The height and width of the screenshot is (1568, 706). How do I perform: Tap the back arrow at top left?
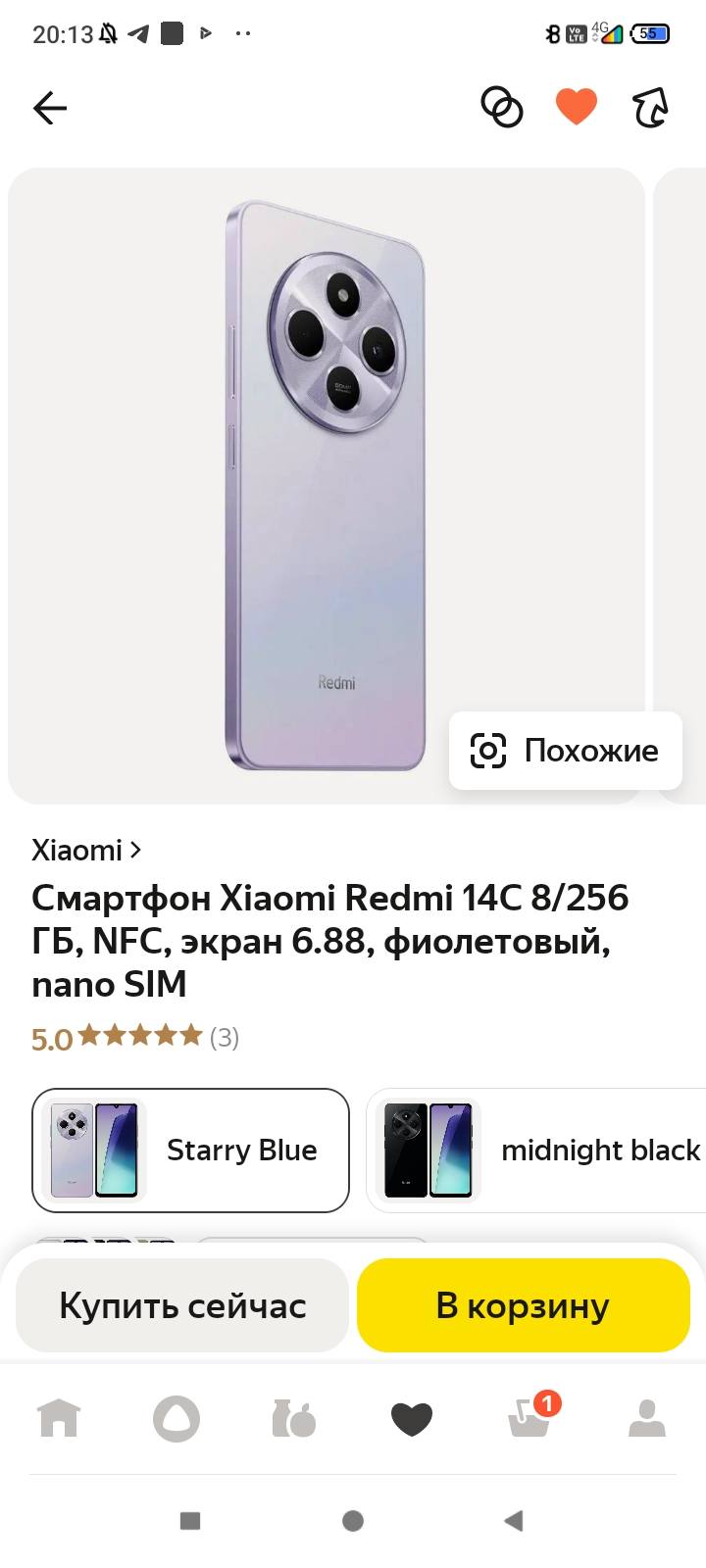[50, 108]
